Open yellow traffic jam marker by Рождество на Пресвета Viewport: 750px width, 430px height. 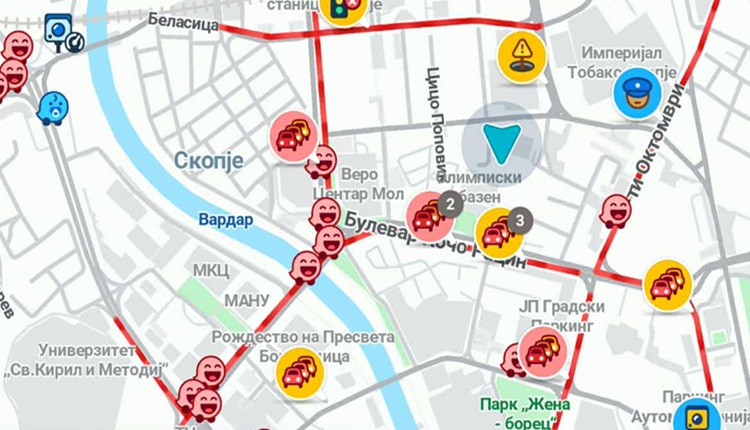point(299,372)
